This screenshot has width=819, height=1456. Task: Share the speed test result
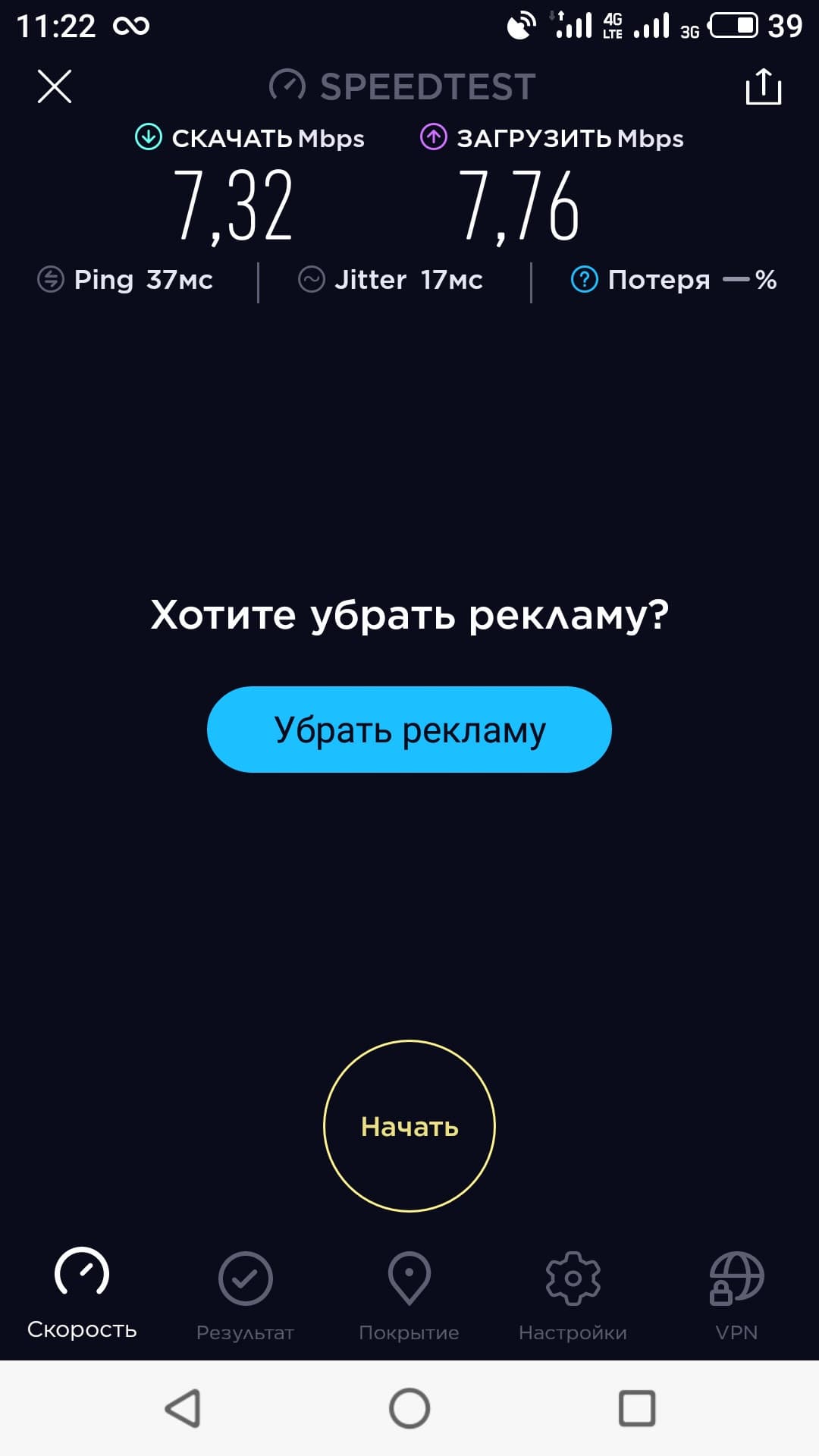click(x=763, y=86)
